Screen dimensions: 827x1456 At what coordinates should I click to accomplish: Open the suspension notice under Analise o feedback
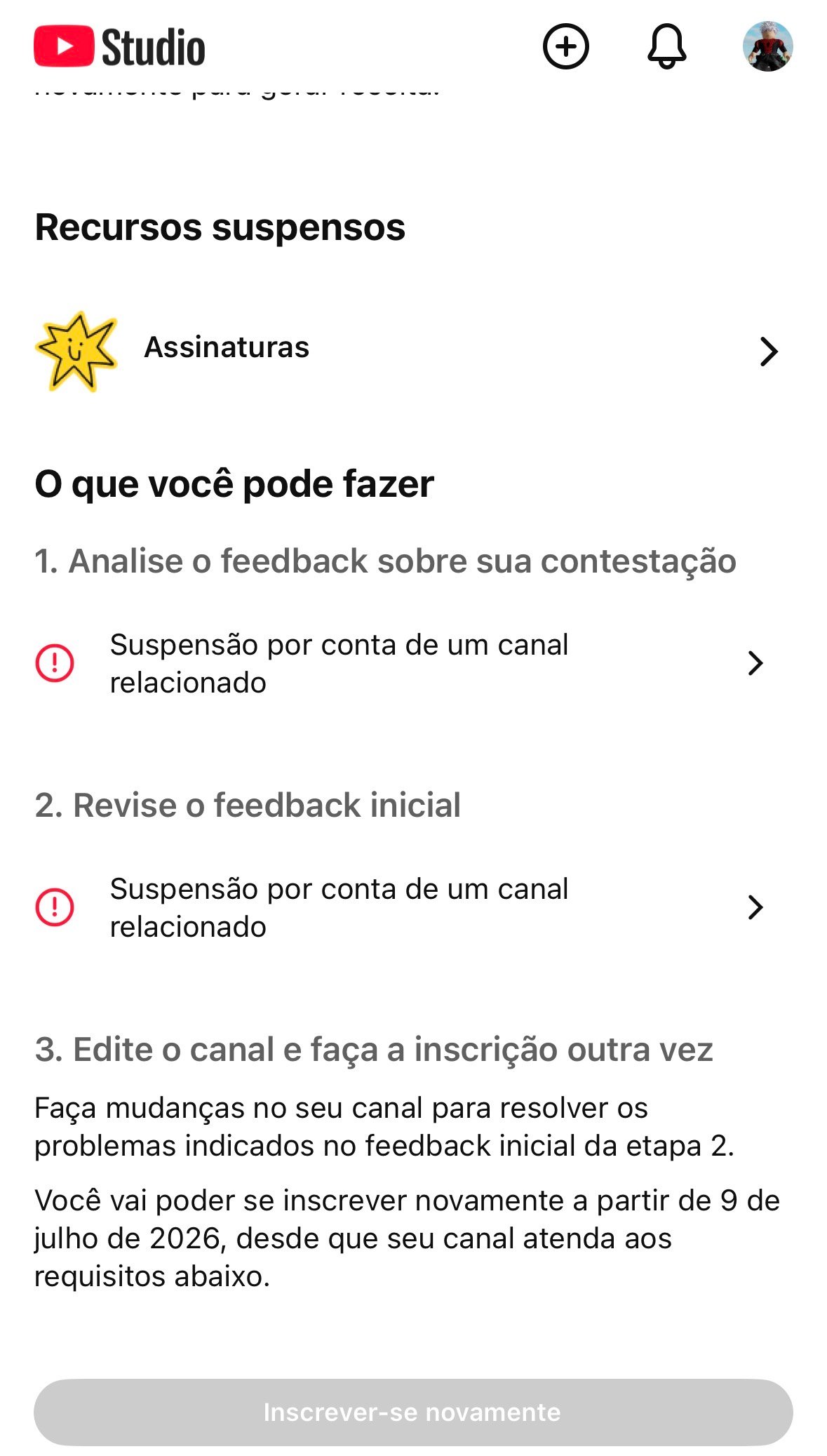(400, 663)
